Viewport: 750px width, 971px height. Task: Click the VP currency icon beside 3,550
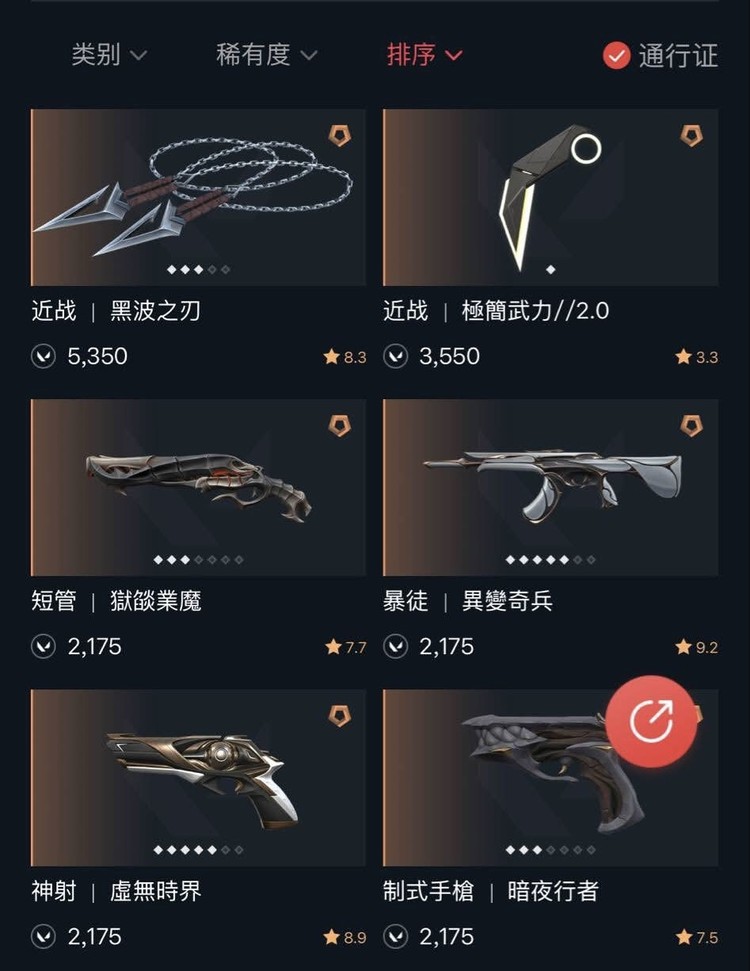pyautogui.click(x=394, y=356)
